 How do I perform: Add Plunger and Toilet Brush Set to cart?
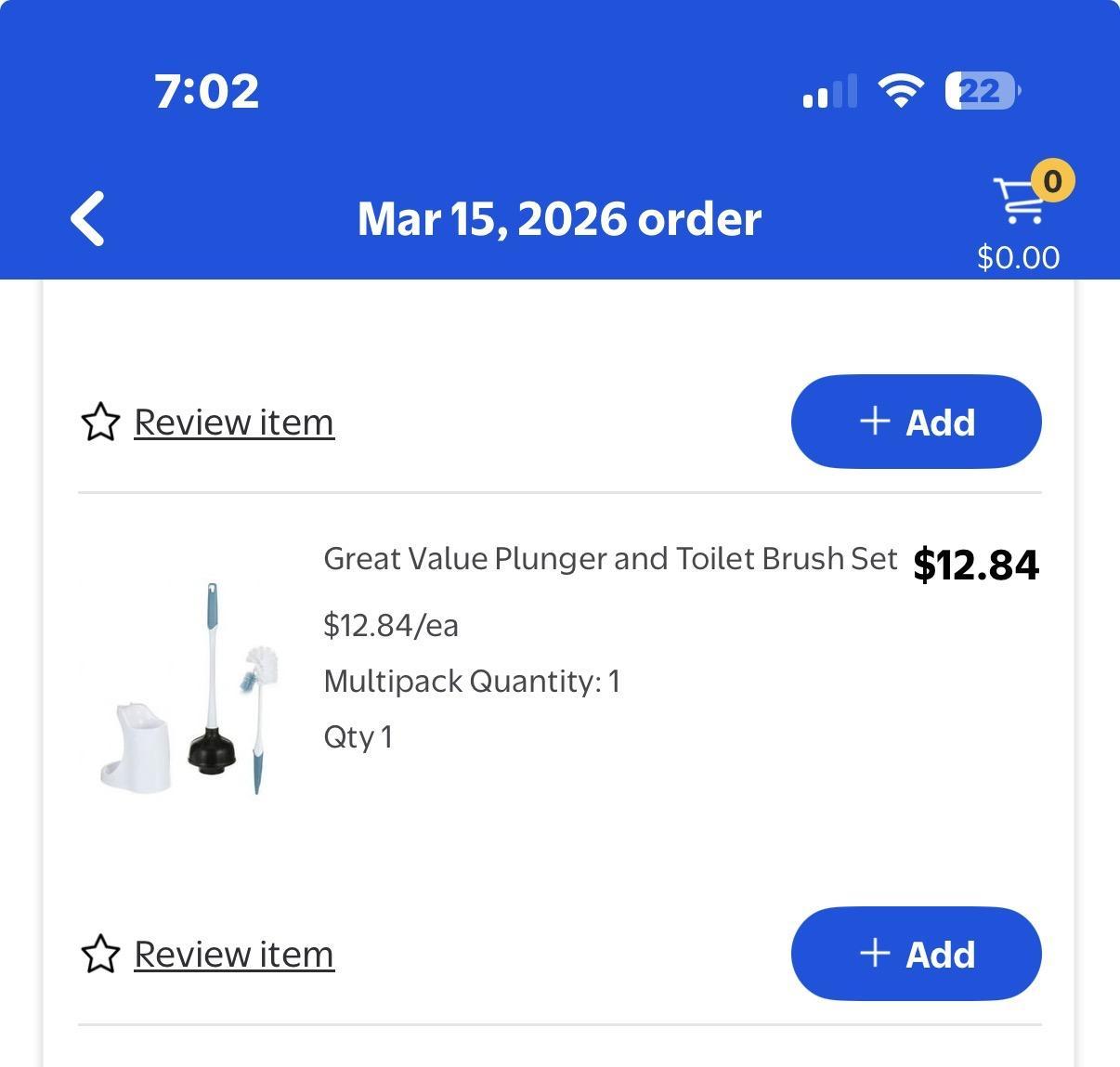(916, 954)
